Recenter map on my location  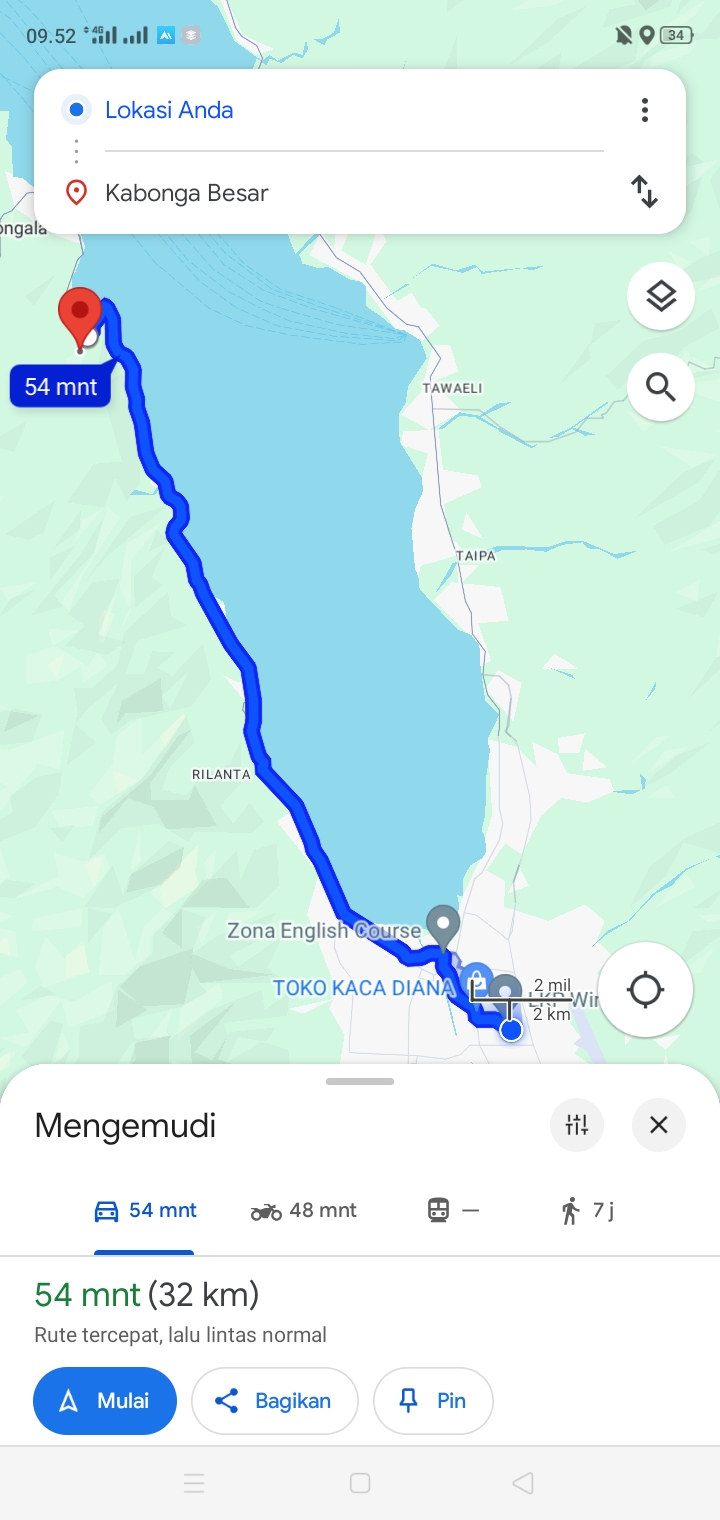(645, 990)
